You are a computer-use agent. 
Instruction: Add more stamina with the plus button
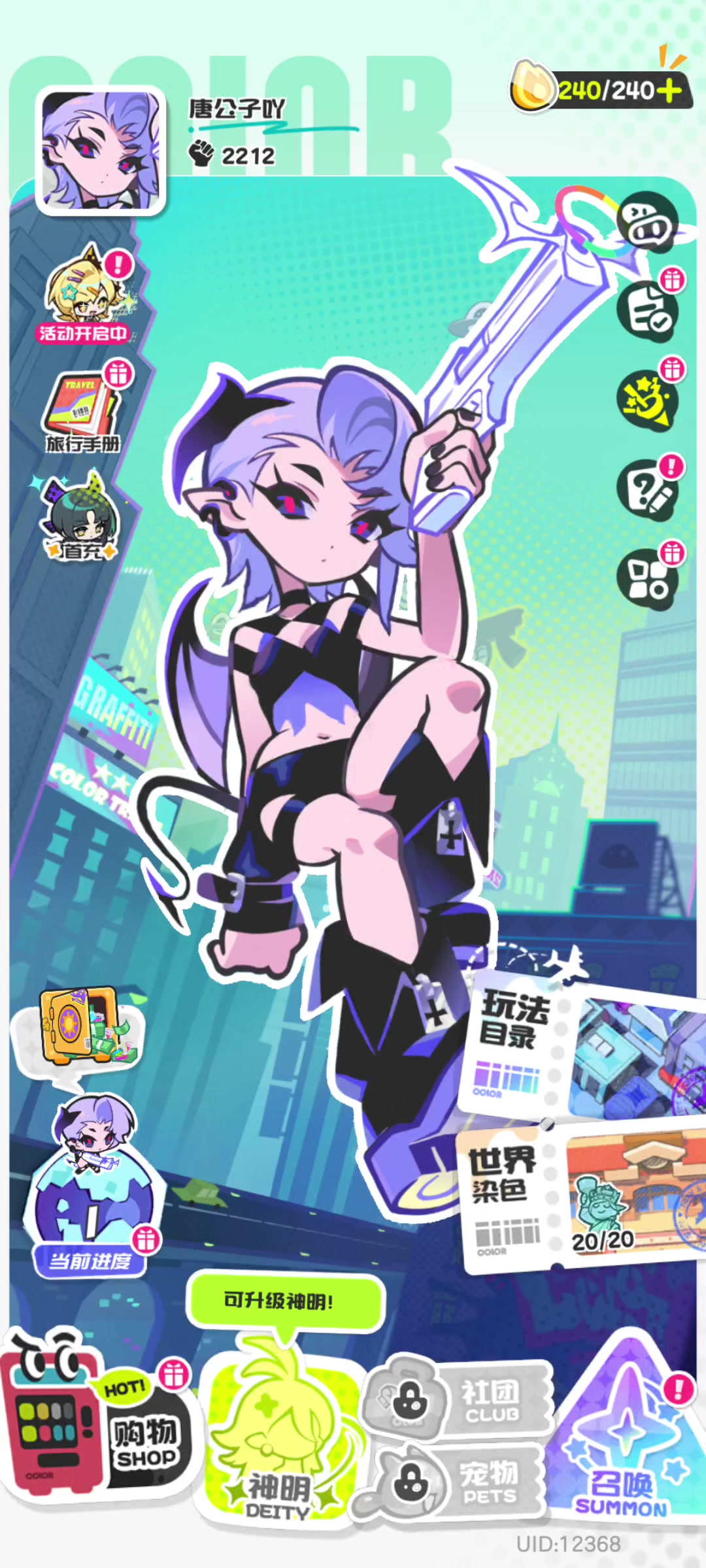point(669,90)
